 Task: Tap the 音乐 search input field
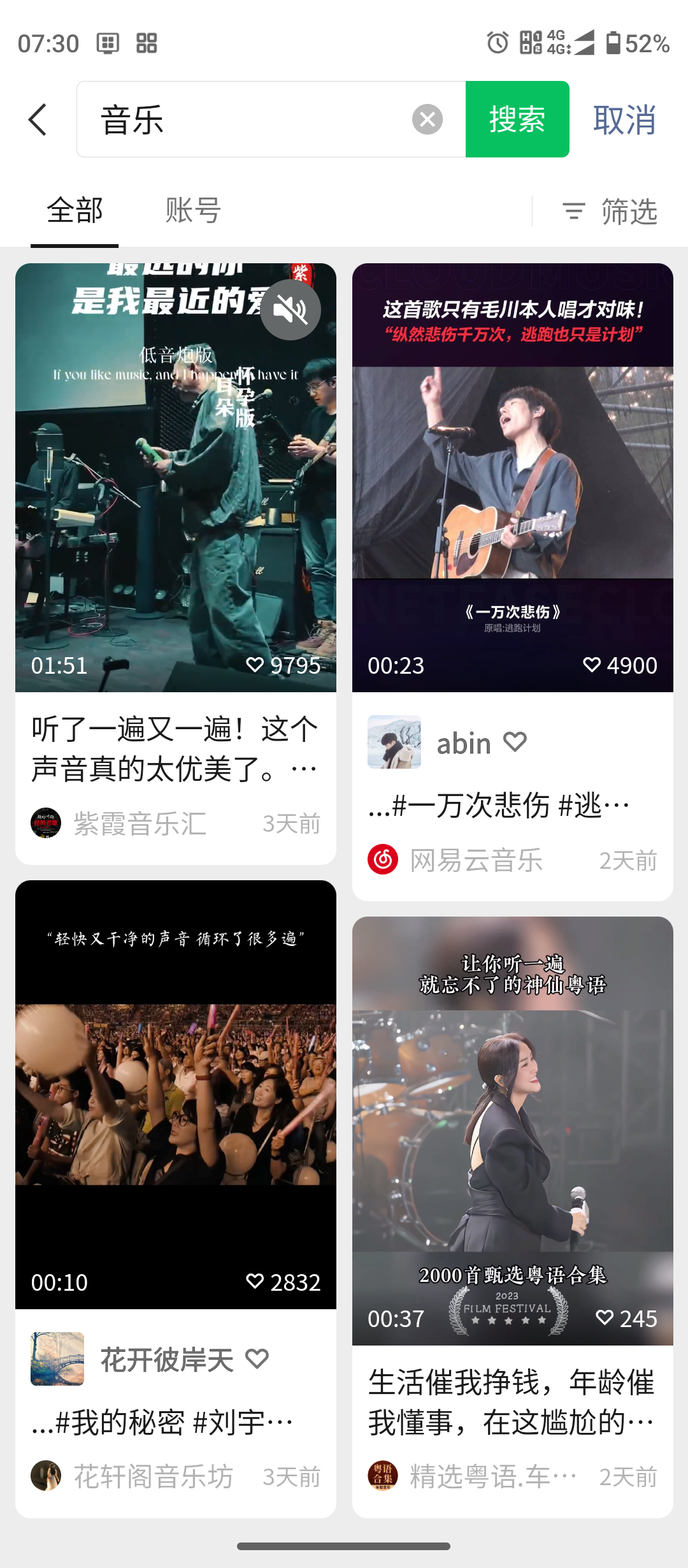(x=248, y=120)
